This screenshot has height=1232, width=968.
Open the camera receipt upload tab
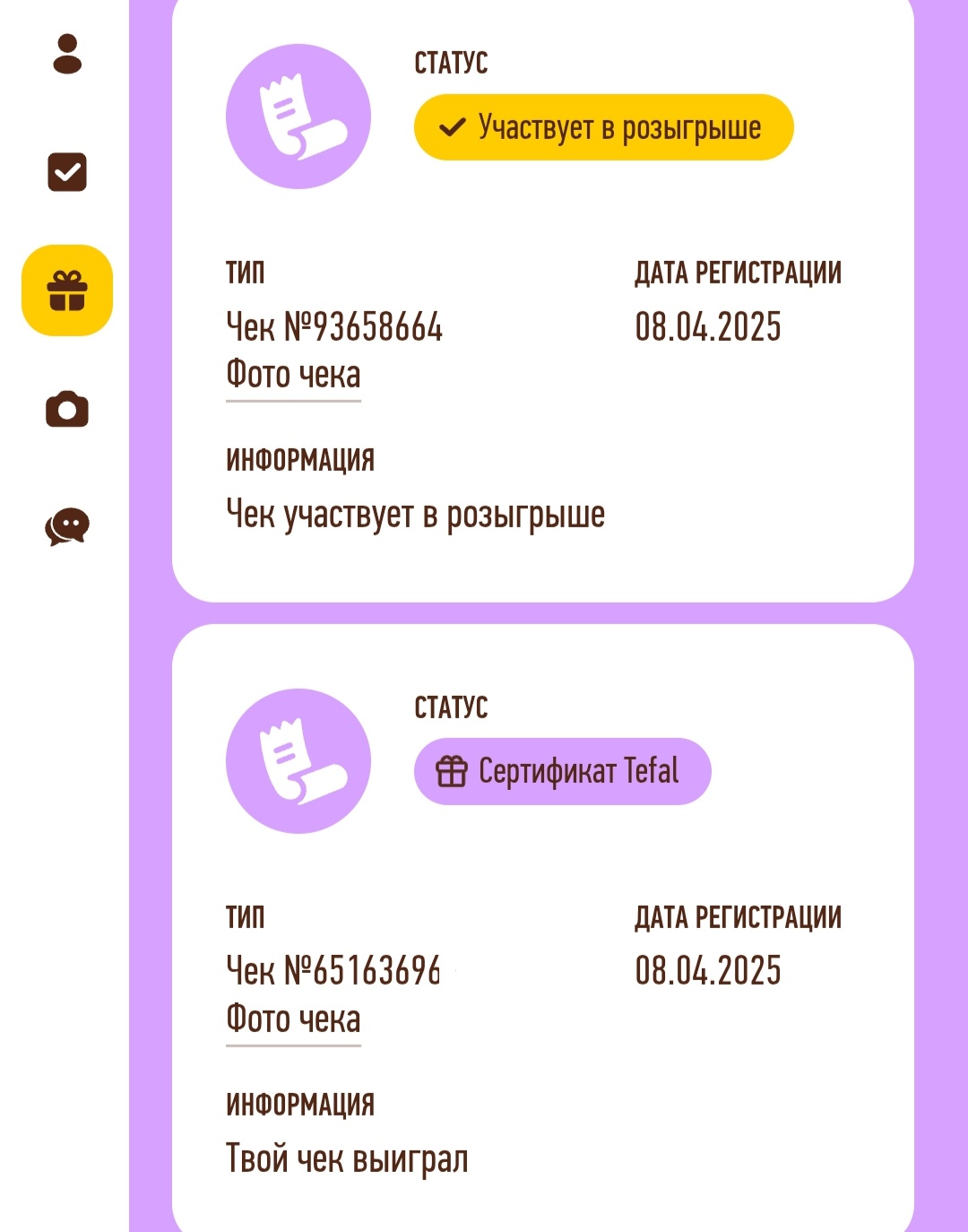[67, 410]
